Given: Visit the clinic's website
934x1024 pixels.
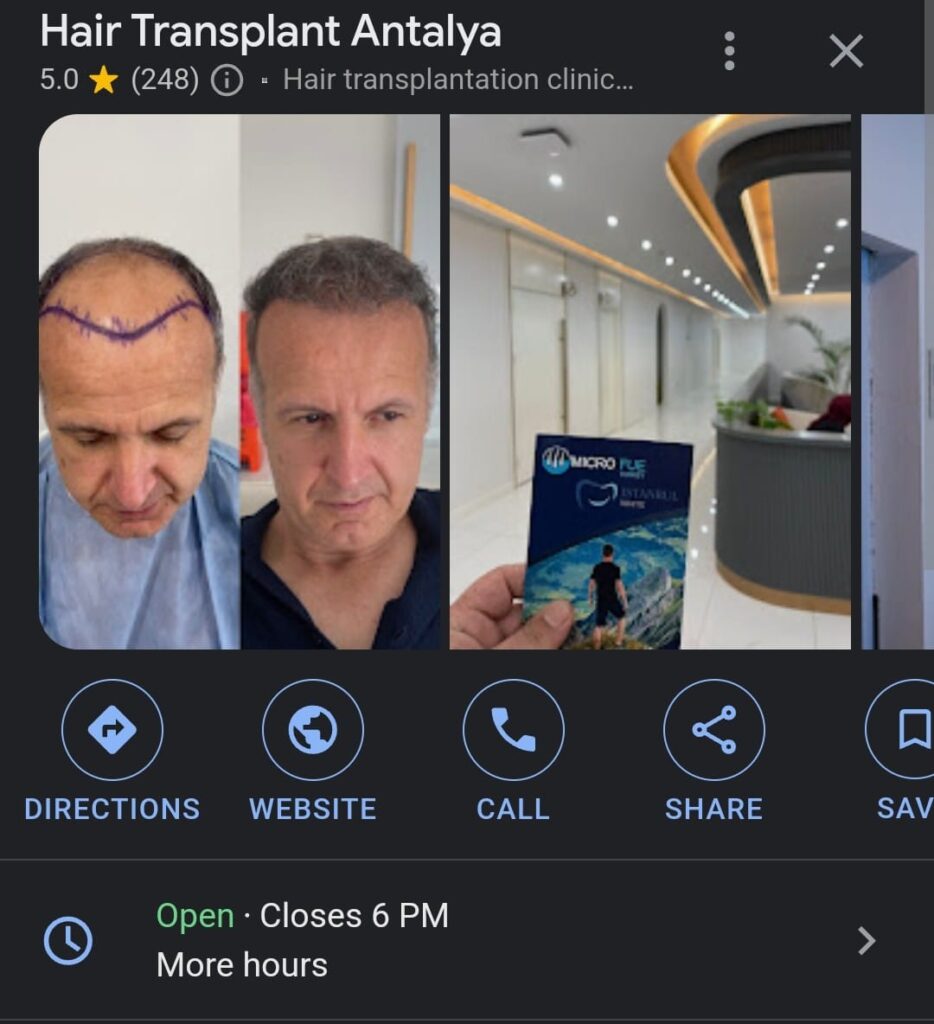Looking at the screenshot, I should 313,730.
